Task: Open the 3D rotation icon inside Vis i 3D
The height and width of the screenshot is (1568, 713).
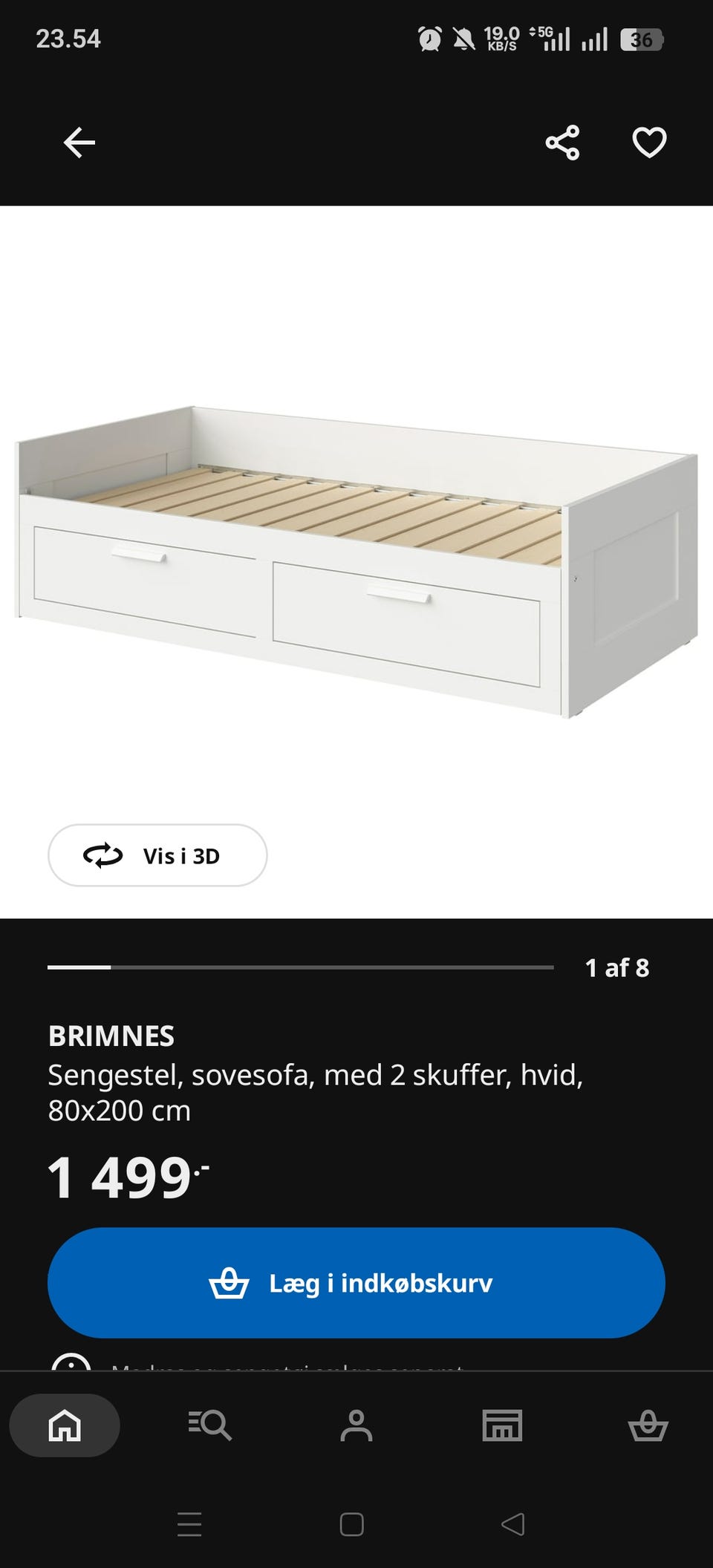Action: [104, 855]
